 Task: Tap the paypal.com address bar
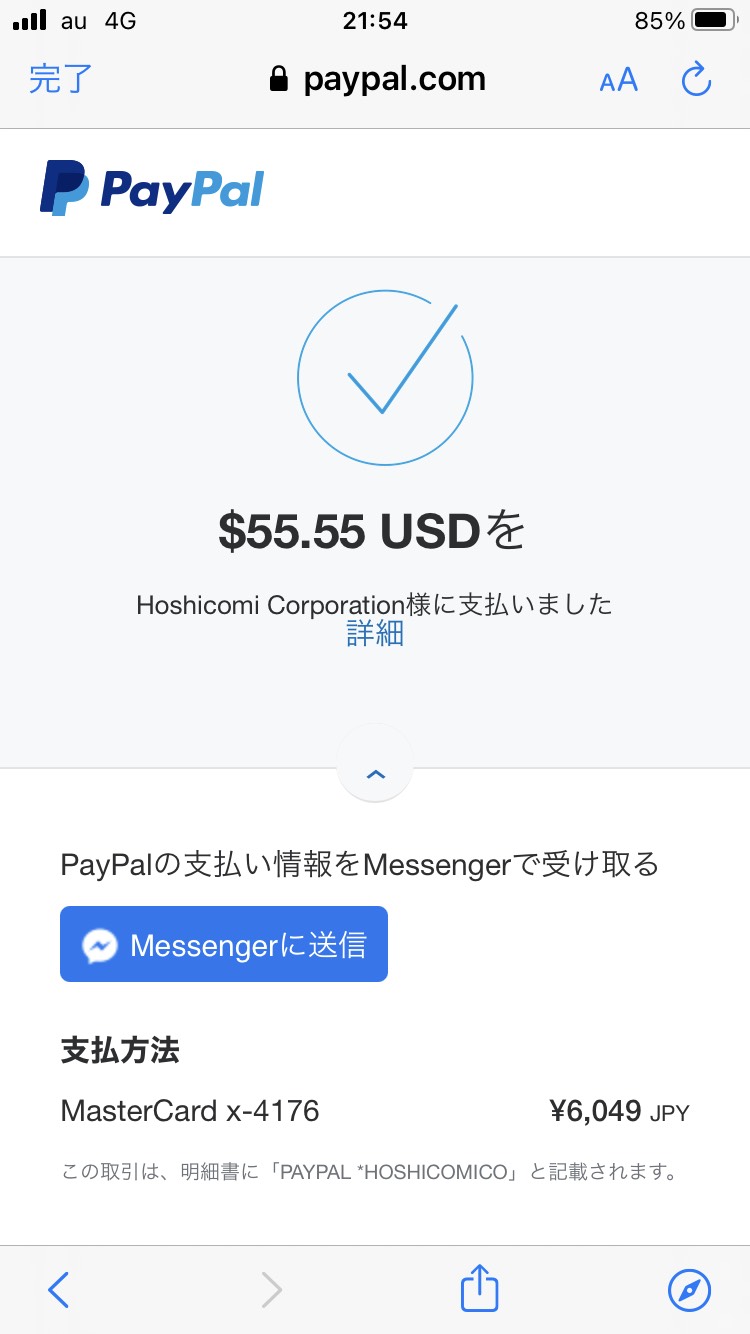tap(377, 80)
